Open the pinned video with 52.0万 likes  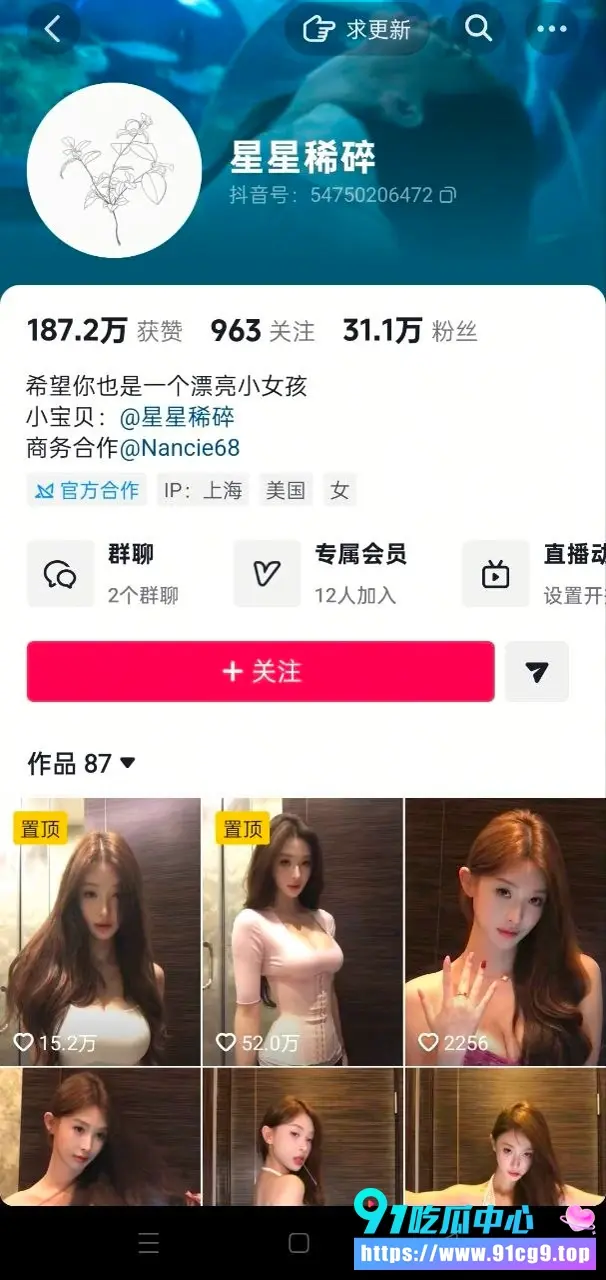point(302,931)
